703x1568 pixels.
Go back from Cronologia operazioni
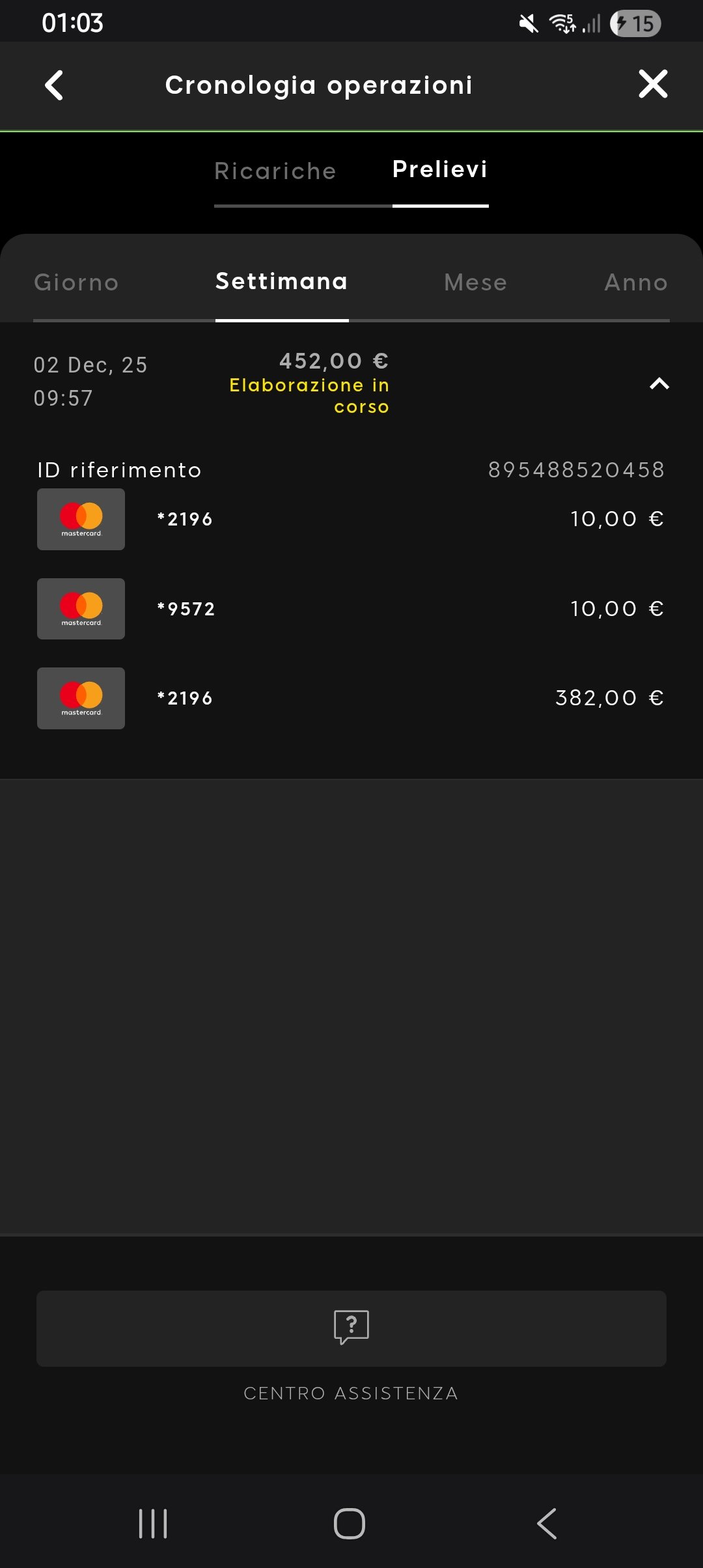54,85
